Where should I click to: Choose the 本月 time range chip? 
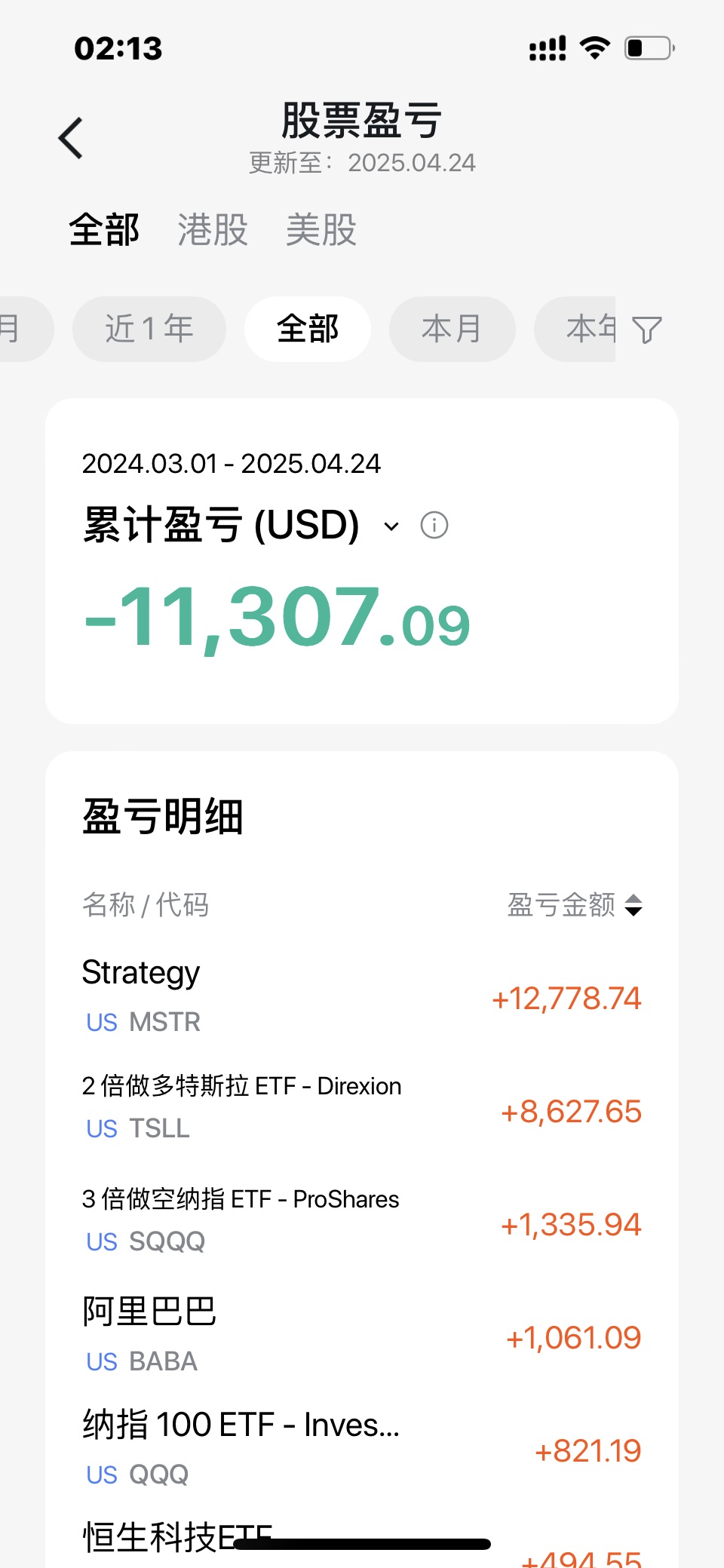pyautogui.click(x=452, y=330)
